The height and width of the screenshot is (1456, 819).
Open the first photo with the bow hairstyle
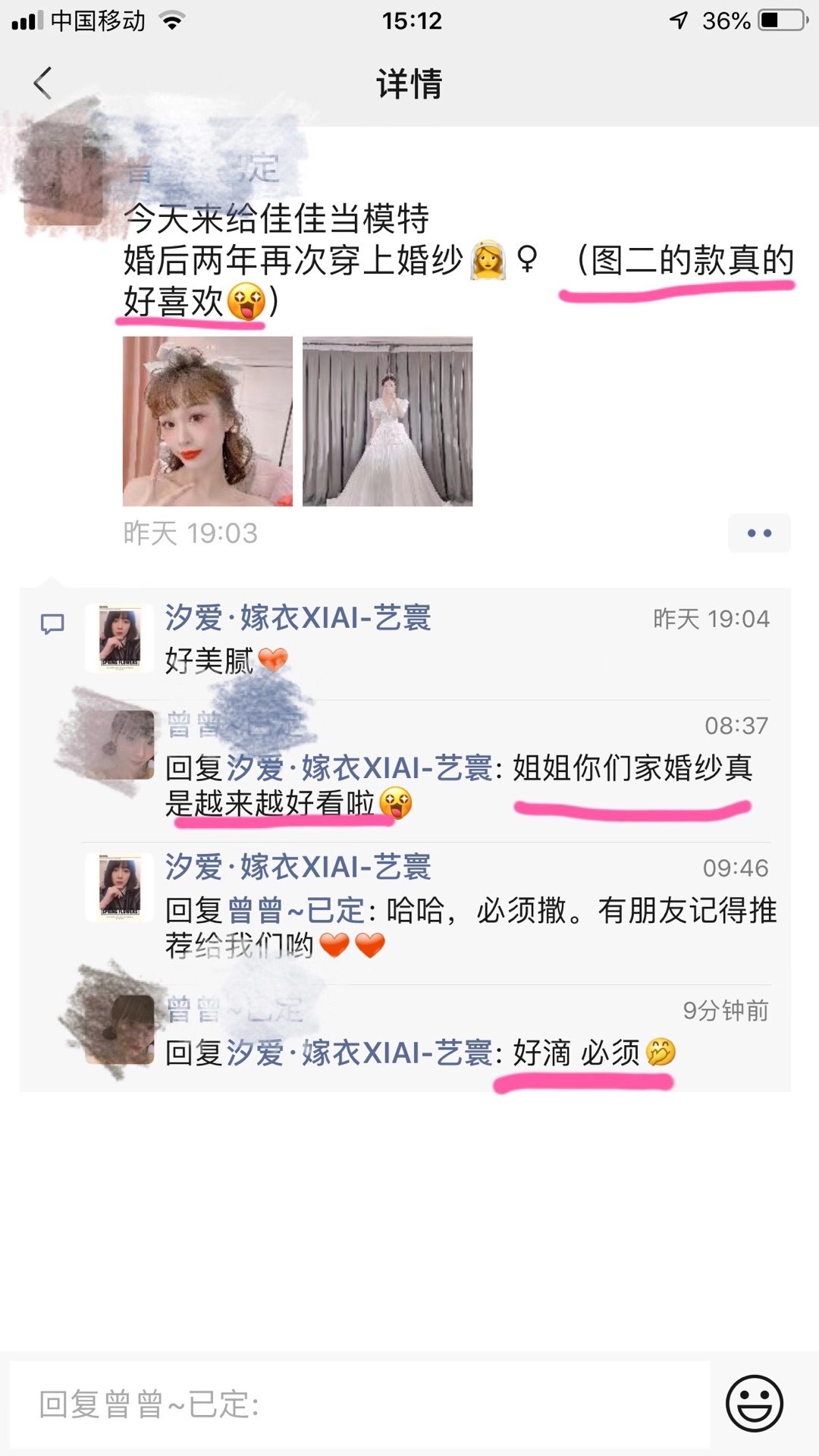pos(208,421)
